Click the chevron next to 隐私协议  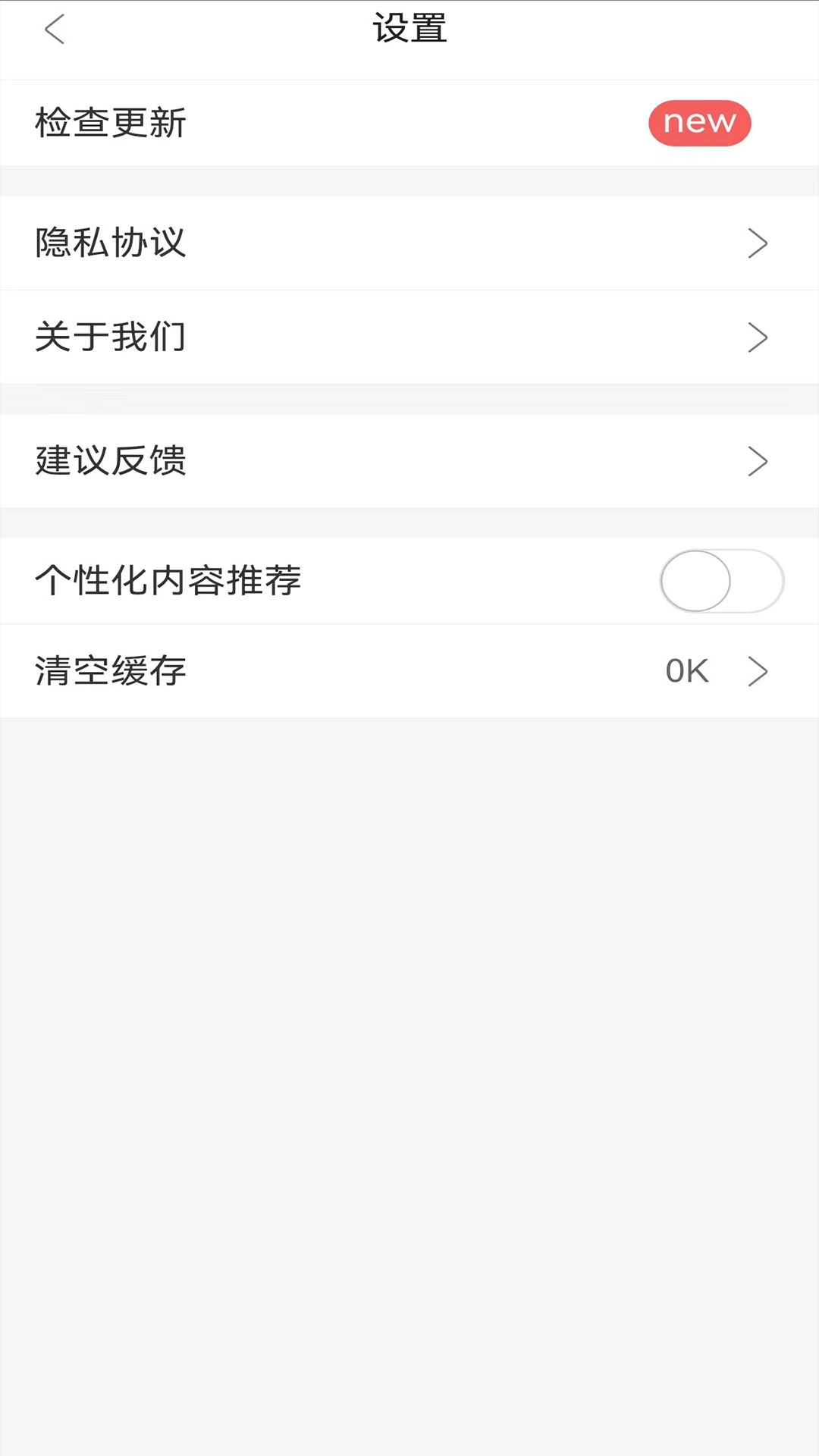pos(756,243)
